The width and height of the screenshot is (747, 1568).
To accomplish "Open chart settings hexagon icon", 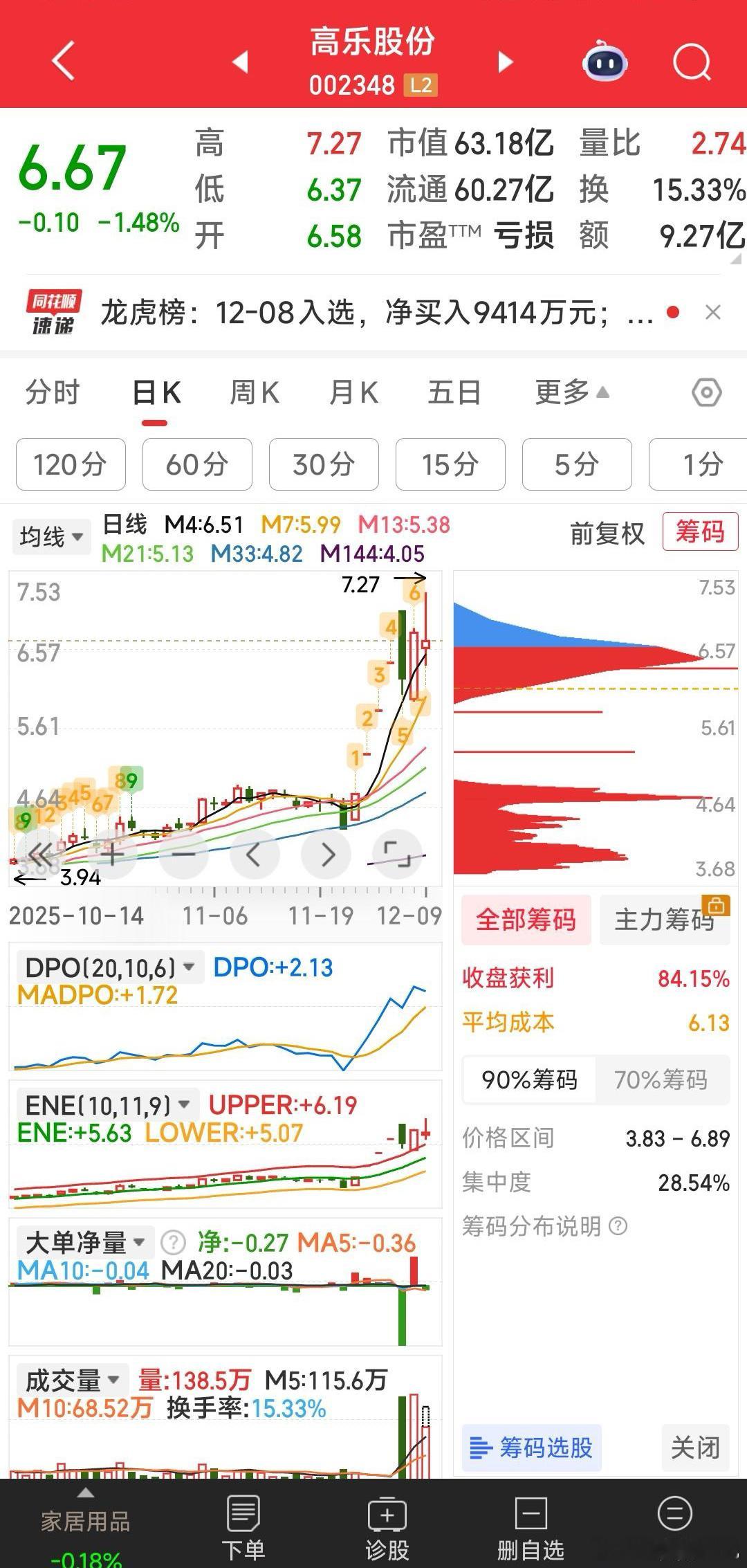I will (706, 393).
